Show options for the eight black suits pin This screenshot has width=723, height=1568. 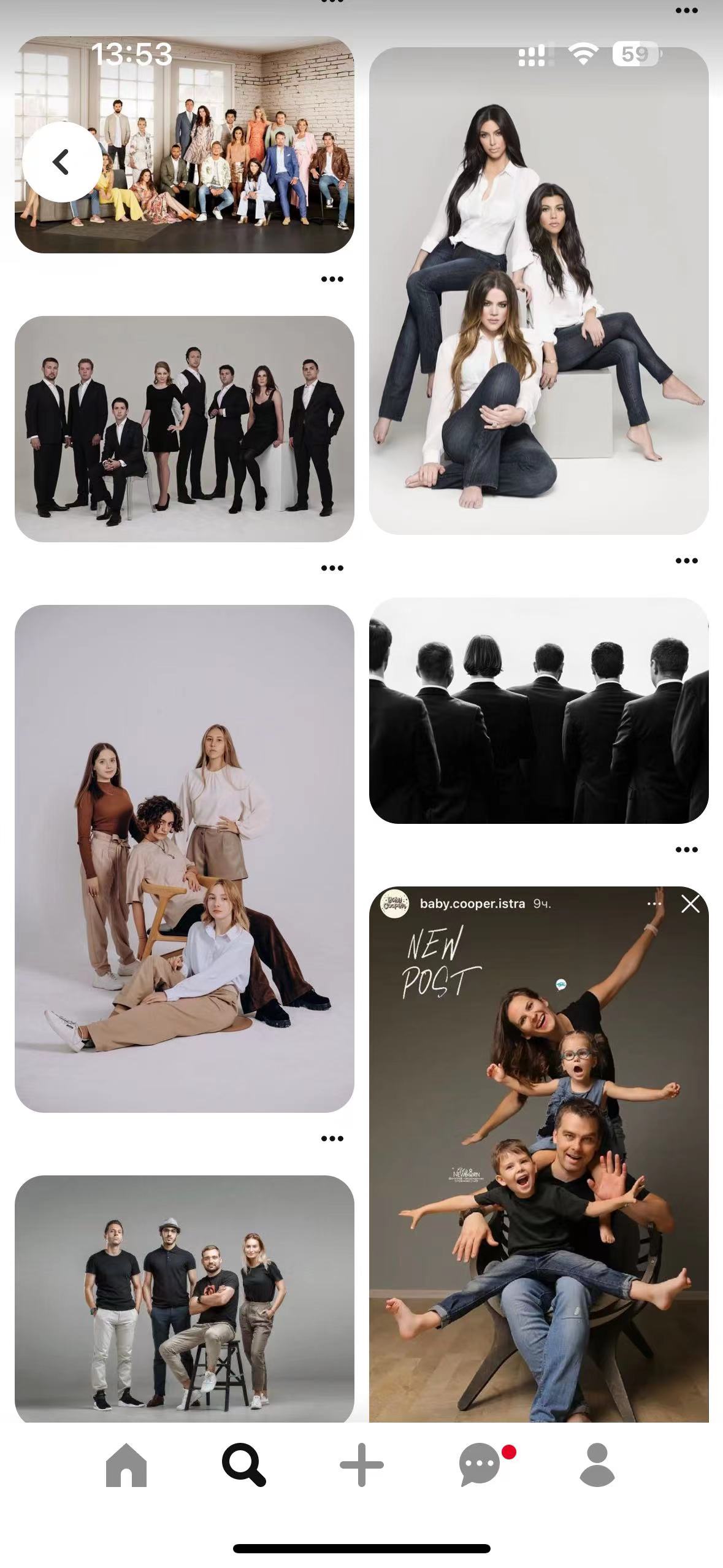[x=332, y=568]
